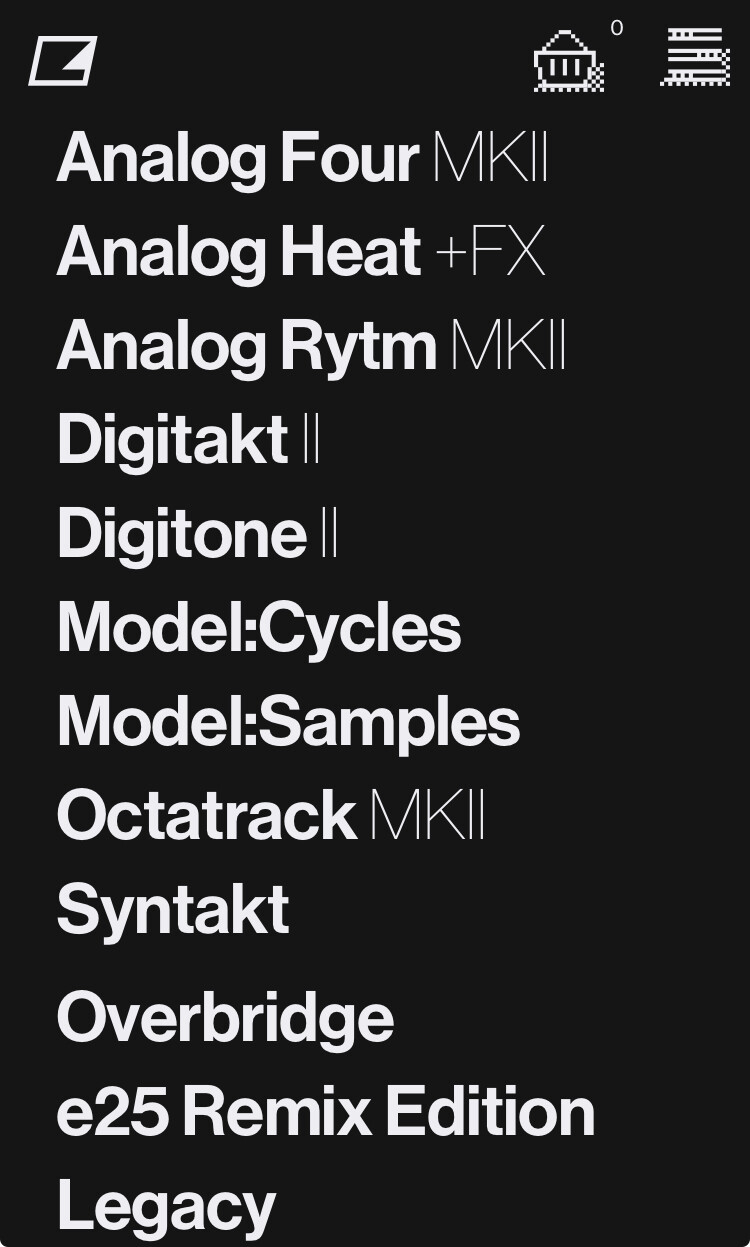Open Overbridge
This screenshot has height=1247, width=750.
225,1018
